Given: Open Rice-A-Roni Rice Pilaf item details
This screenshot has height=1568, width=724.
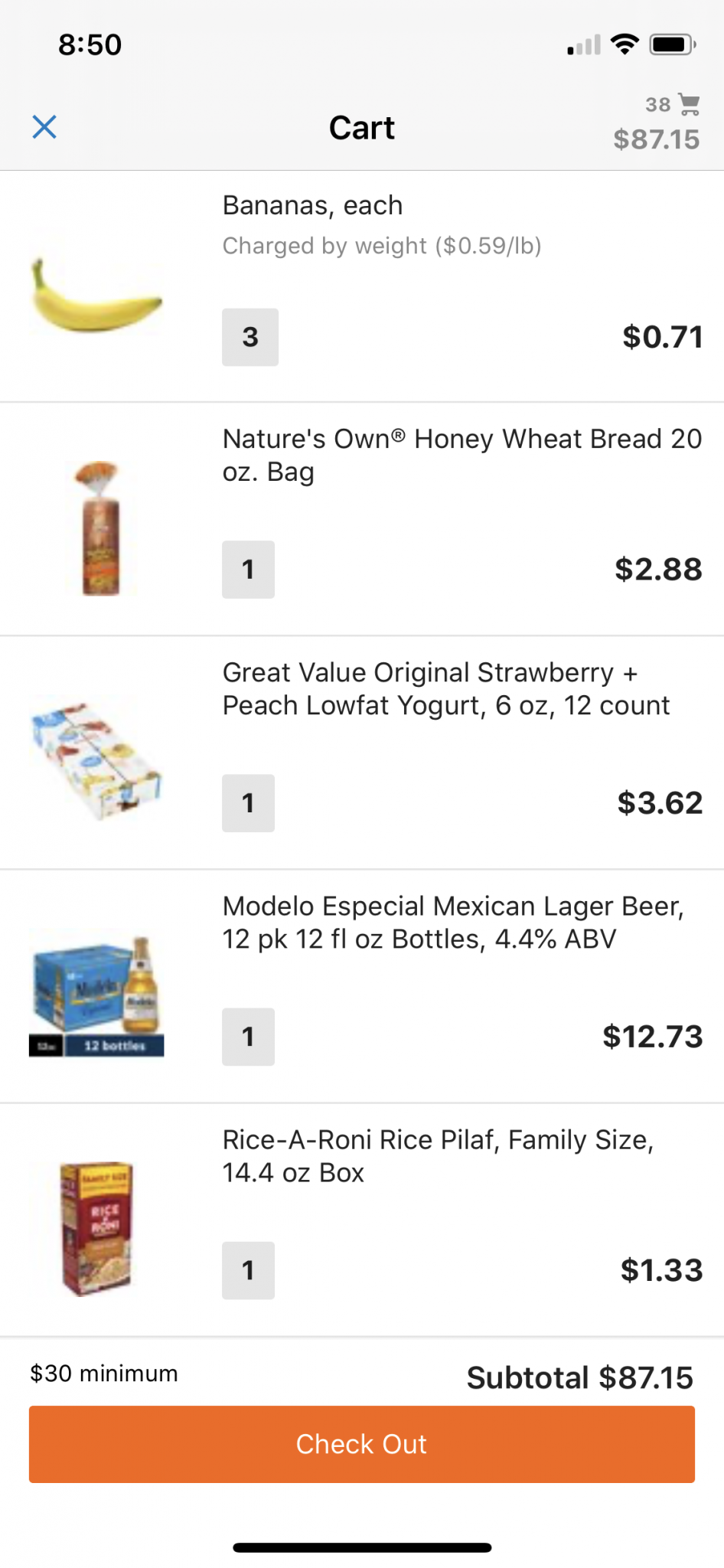Looking at the screenshot, I should click(x=438, y=1156).
